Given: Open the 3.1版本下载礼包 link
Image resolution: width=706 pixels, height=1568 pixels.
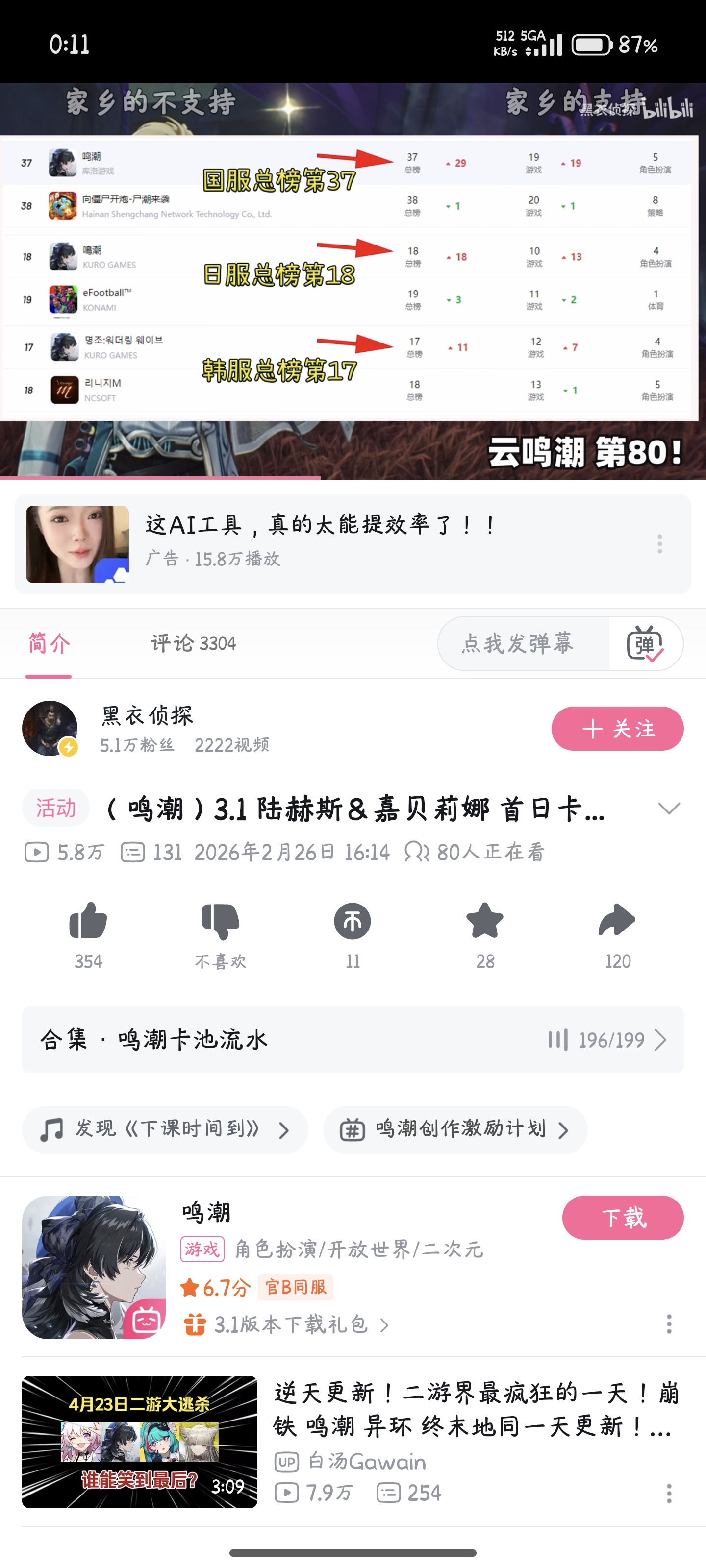Looking at the screenshot, I should point(291,1324).
